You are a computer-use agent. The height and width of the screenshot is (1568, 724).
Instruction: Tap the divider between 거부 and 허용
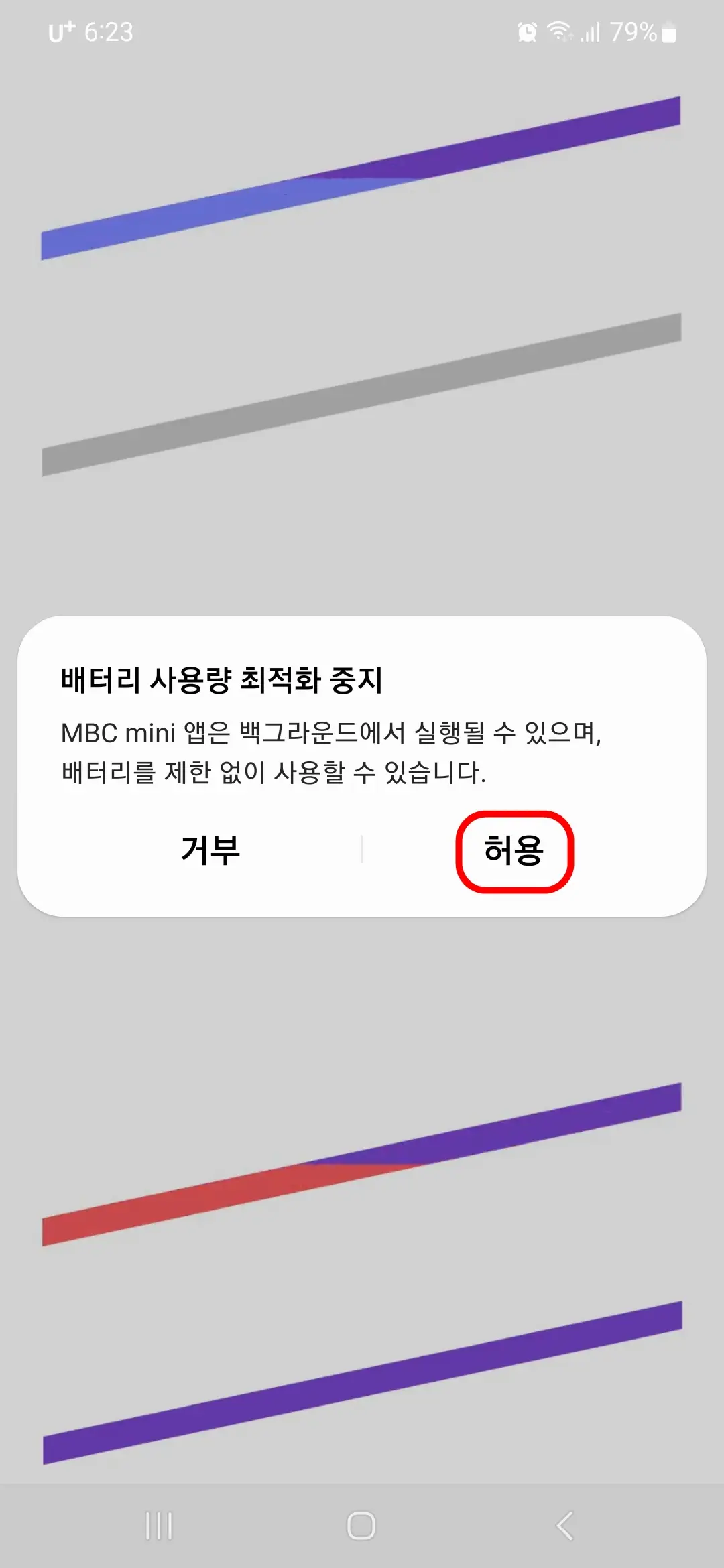coord(362,849)
